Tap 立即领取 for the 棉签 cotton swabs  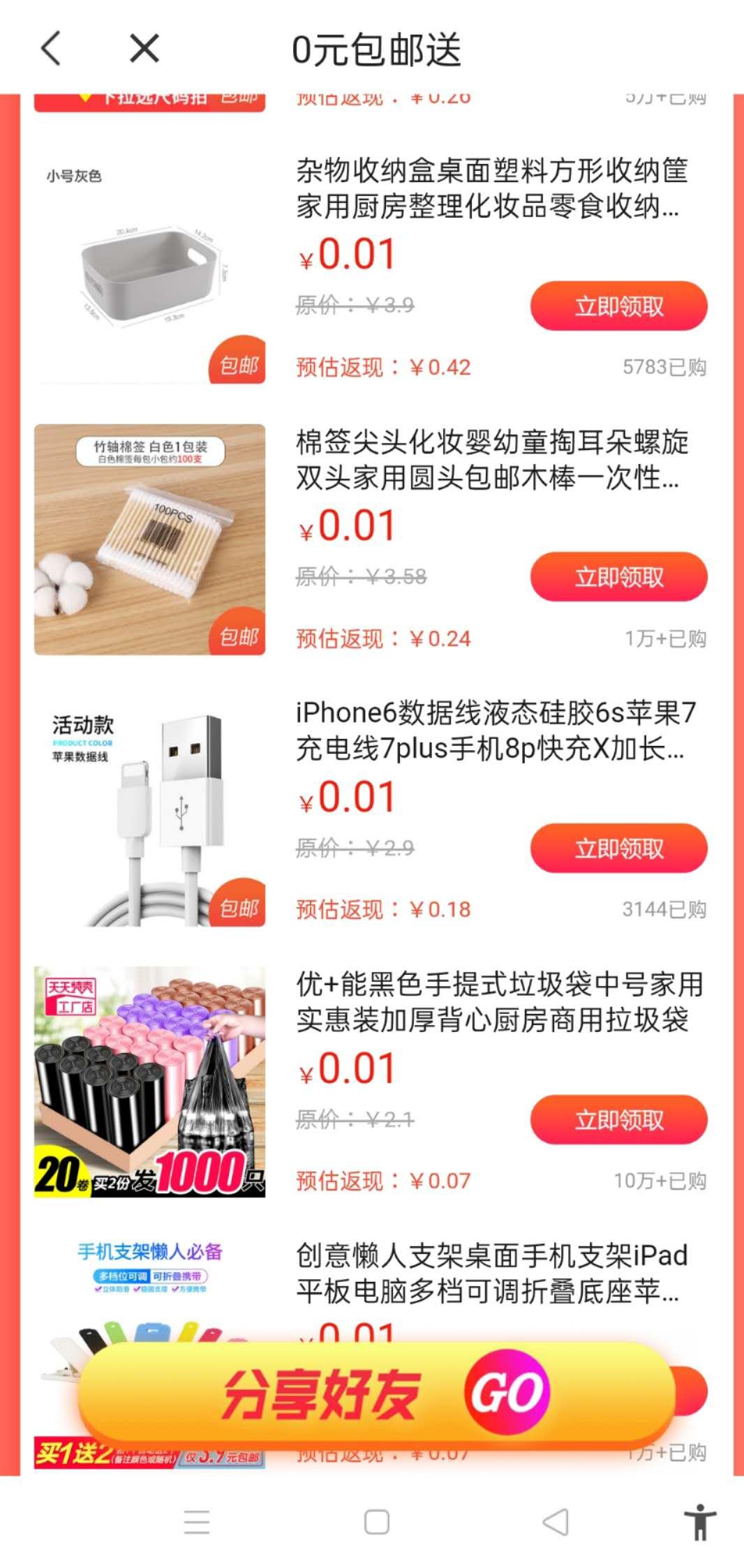click(x=618, y=577)
